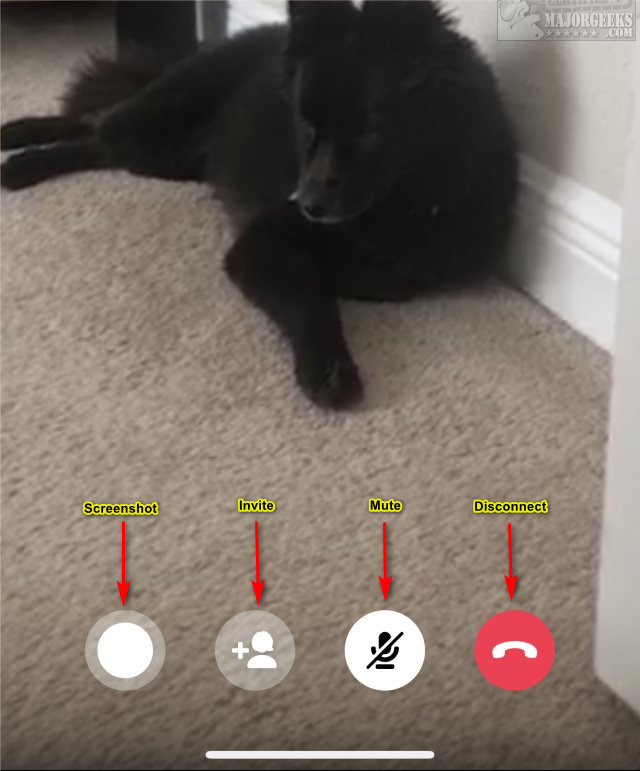Viewport: 640px width, 771px height.
Task: Toggle the microphone mute button
Action: [385, 651]
